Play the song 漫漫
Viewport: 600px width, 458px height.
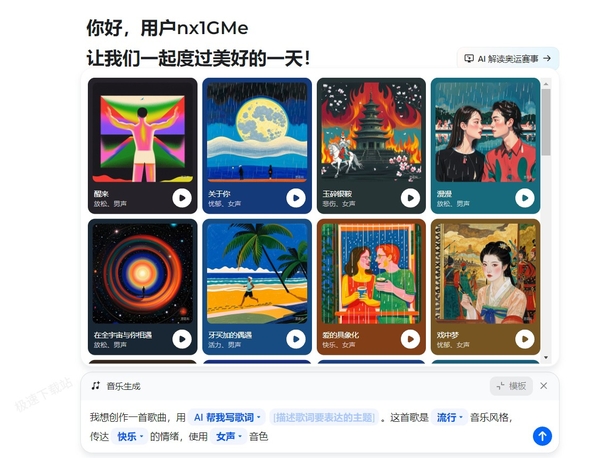click(523, 198)
